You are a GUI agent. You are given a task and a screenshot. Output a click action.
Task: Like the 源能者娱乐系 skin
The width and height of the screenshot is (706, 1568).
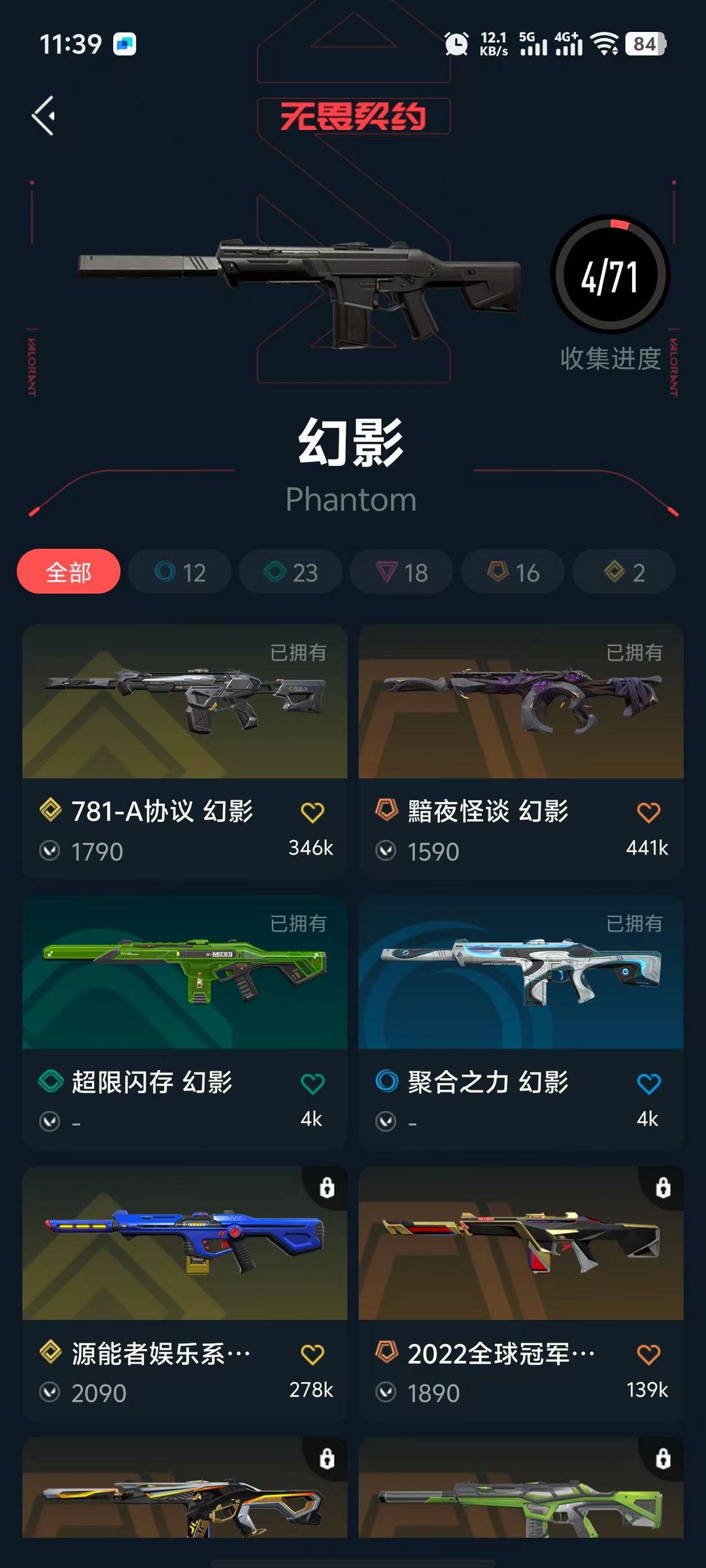click(312, 1354)
